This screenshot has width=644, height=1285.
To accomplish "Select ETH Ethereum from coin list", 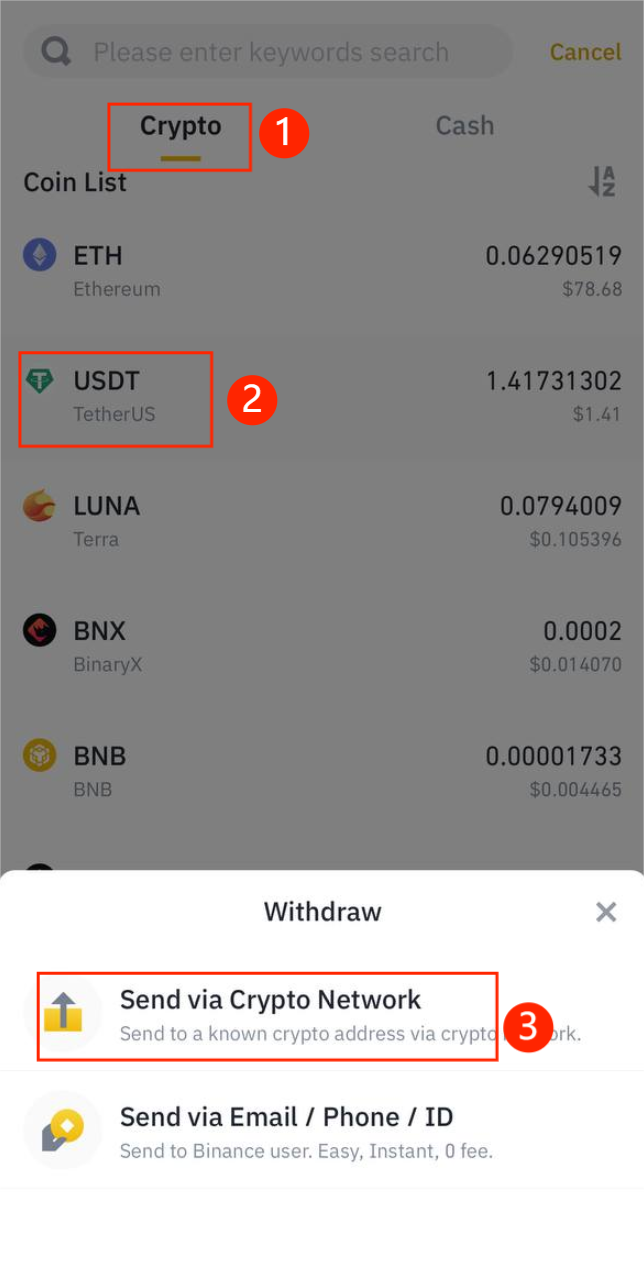I will 320,271.
